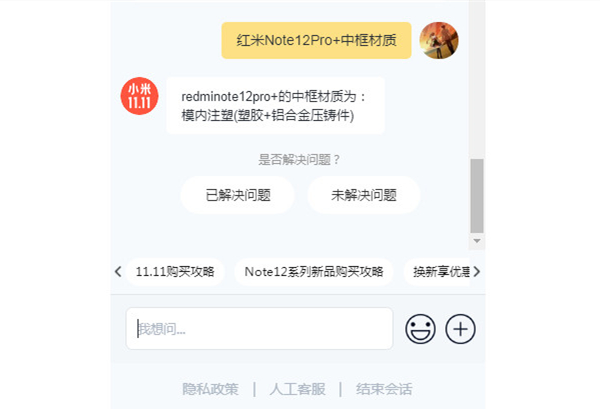Open the 隐私政策 link
The image size is (600, 409).
coord(210,389)
